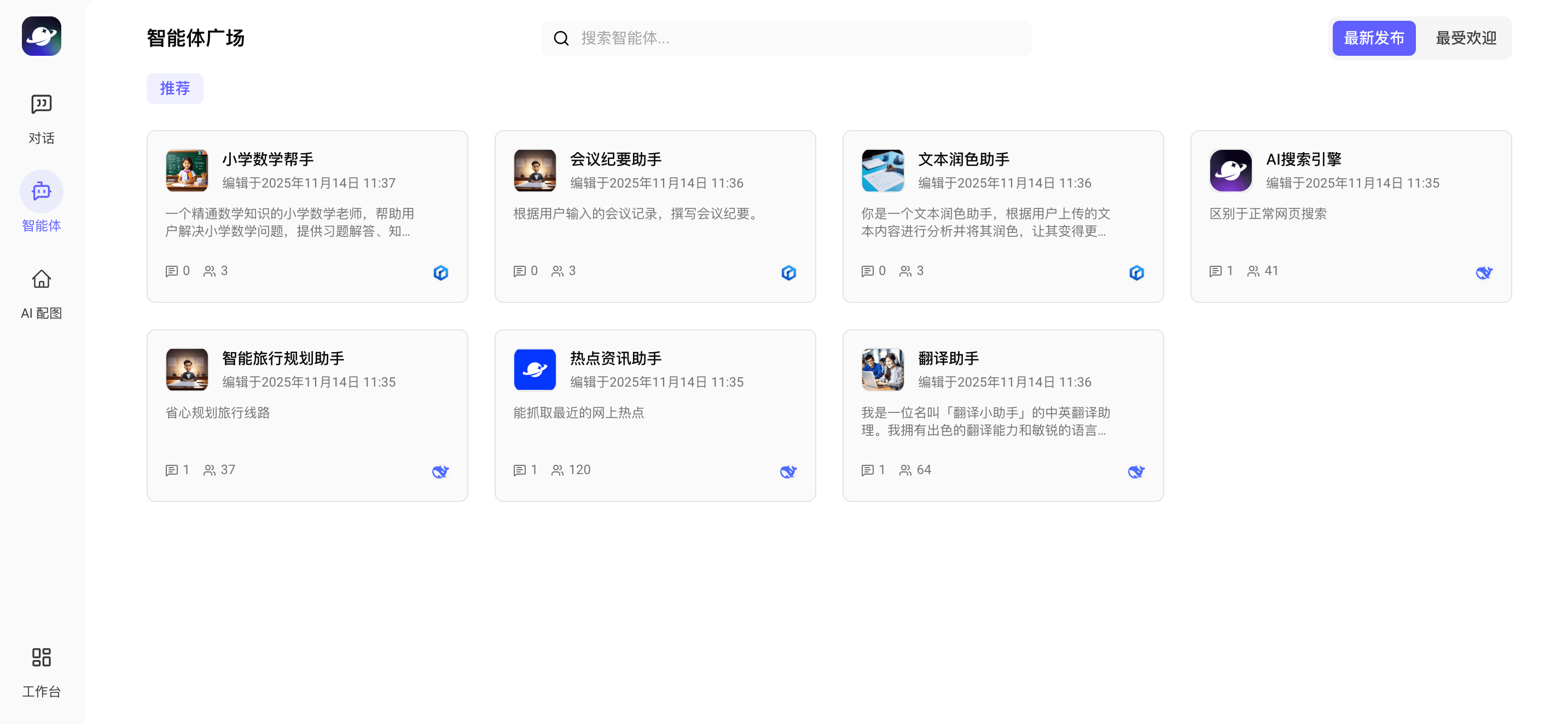Switch to the 智能体 sidebar item
The width and height of the screenshot is (1568, 724).
[42, 202]
